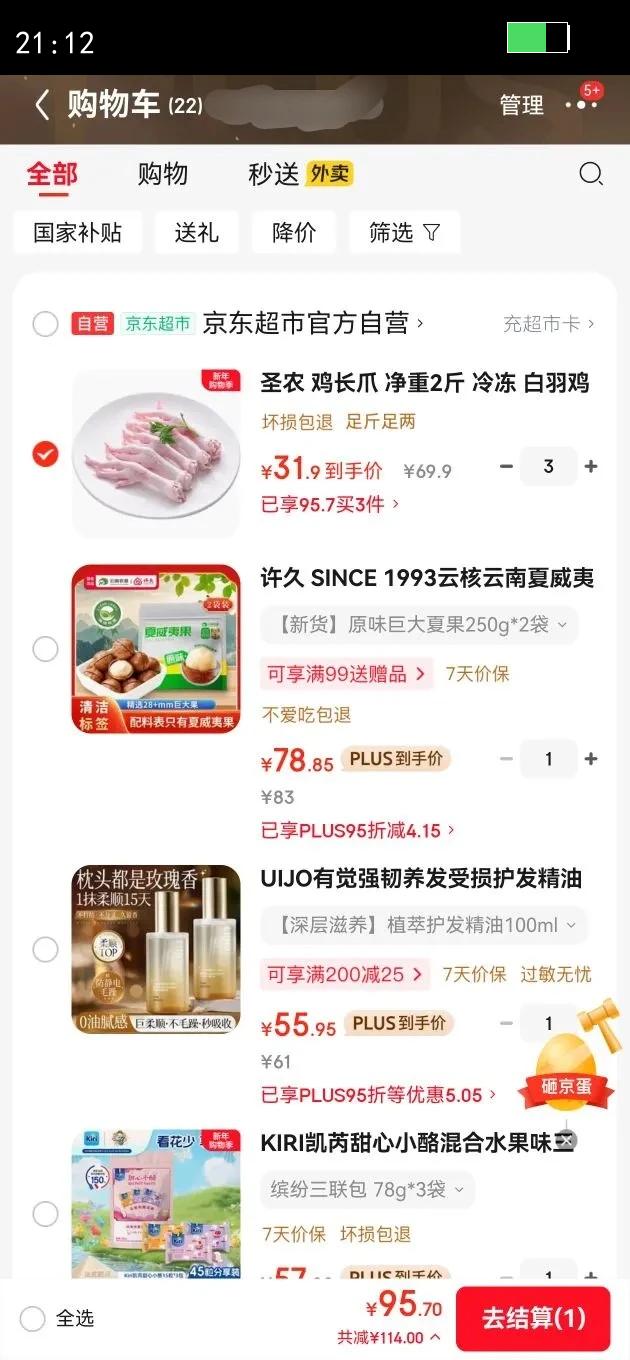Viewport: 630px width, 1360px height.
Task: Decrease 圣农 鸡长爪 quantity by one
Action: click(507, 467)
